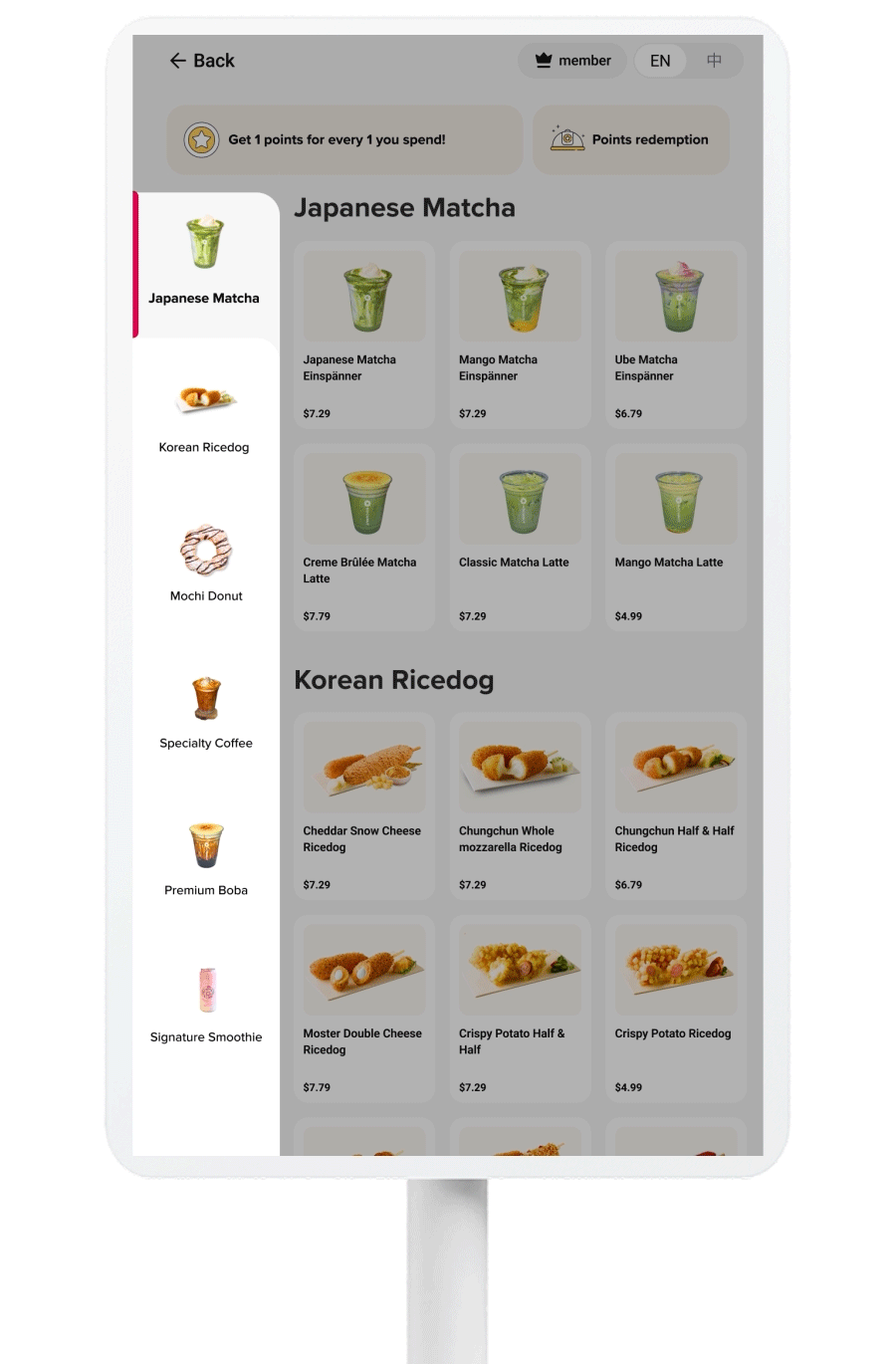Screen dimensions: 896x1364
Task: Switch language to Chinese
Action: coord(714,61)
